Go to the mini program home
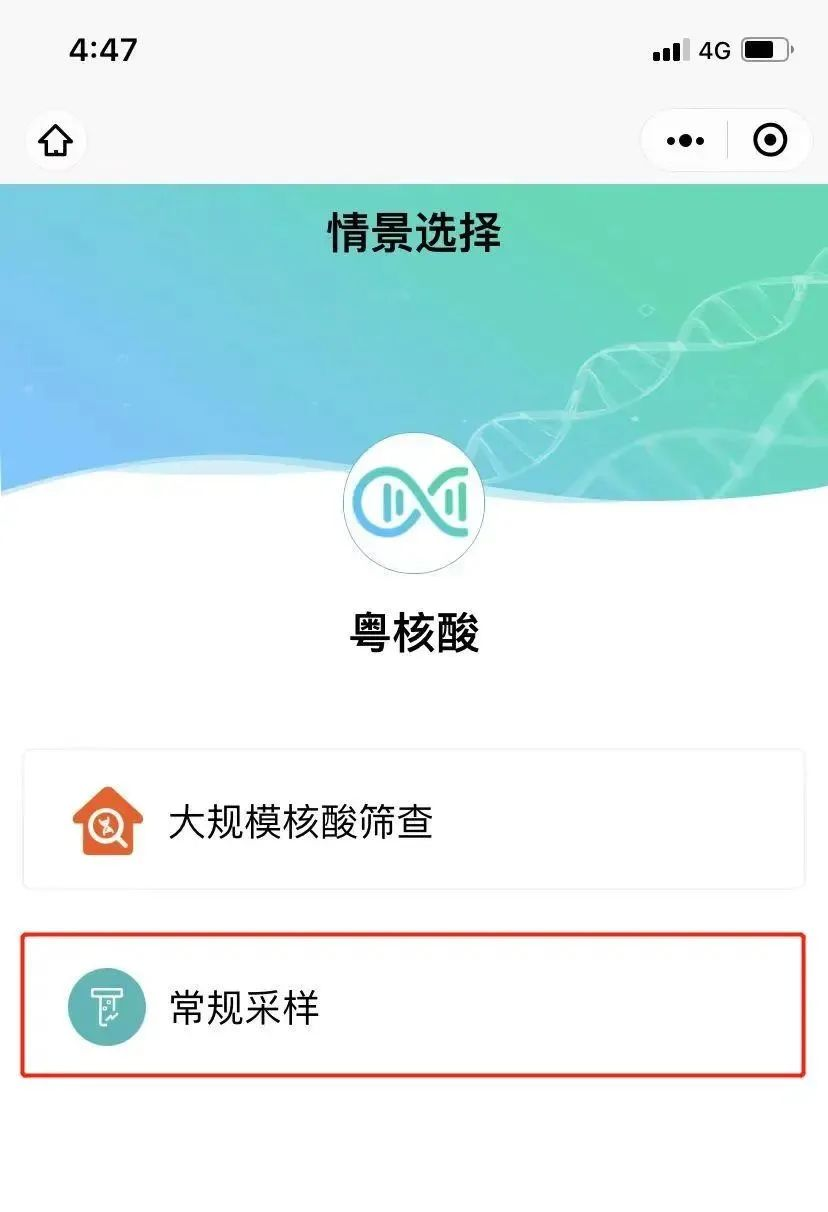The height and width of the screenshot is (1212, 828). coord(56,141)
